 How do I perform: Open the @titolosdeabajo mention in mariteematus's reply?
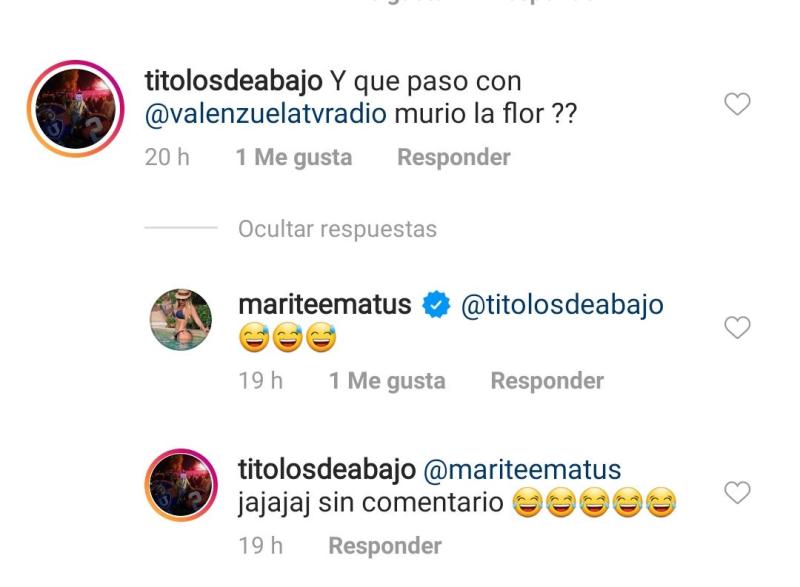(561, 305)
